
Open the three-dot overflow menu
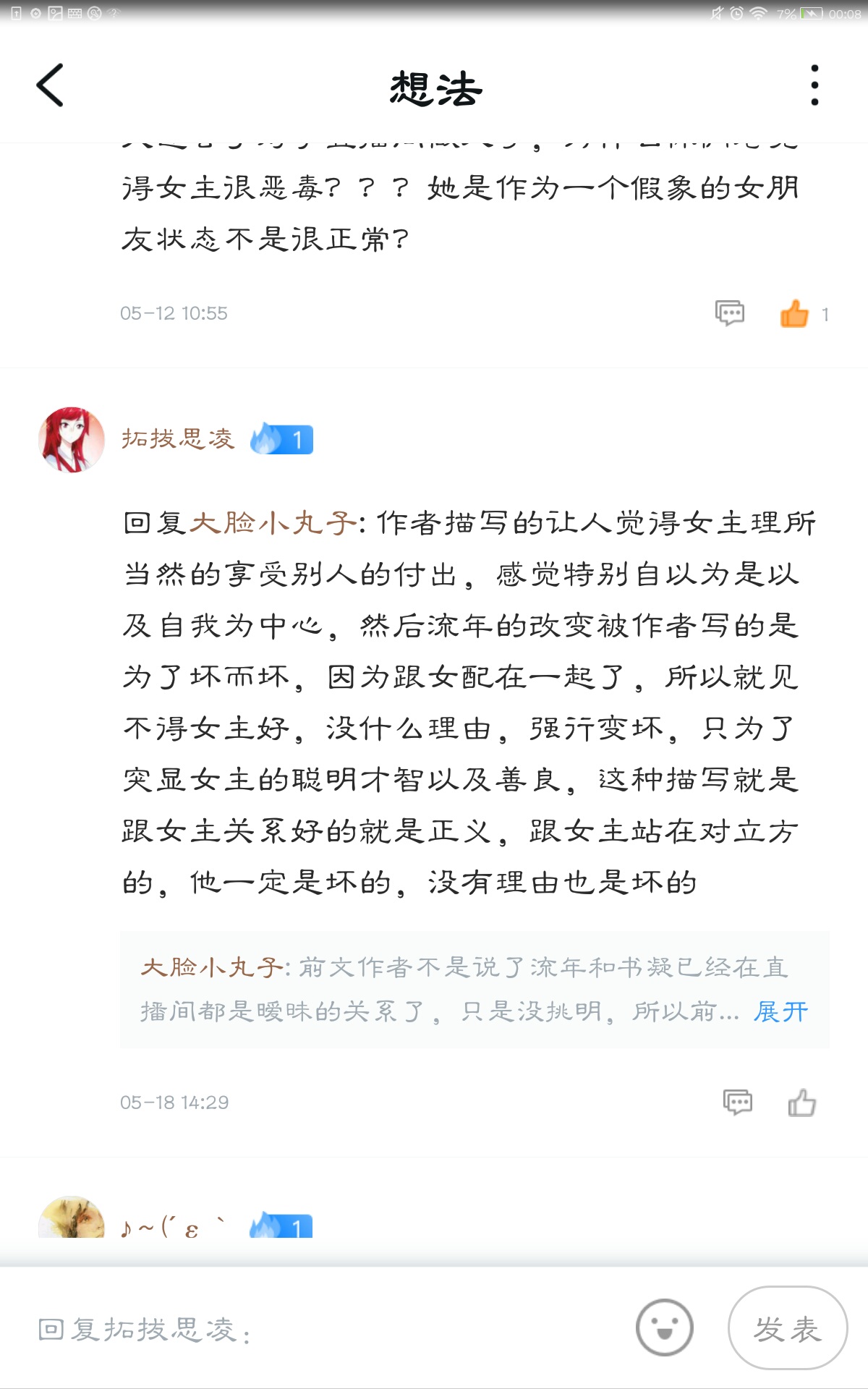pyautogui.click(x=814, y=85)
